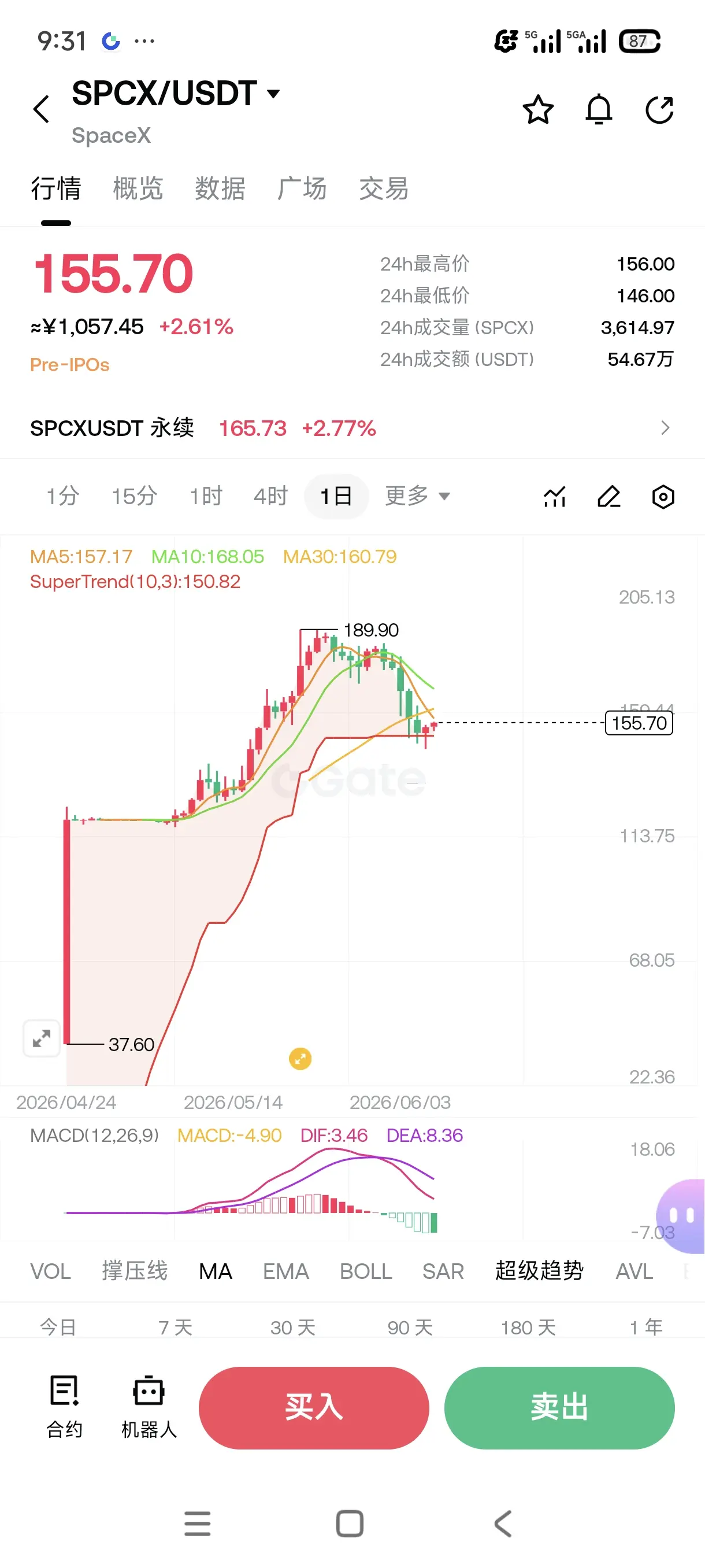
Task: Tap the green 卖出 button
Action: 559,1407
